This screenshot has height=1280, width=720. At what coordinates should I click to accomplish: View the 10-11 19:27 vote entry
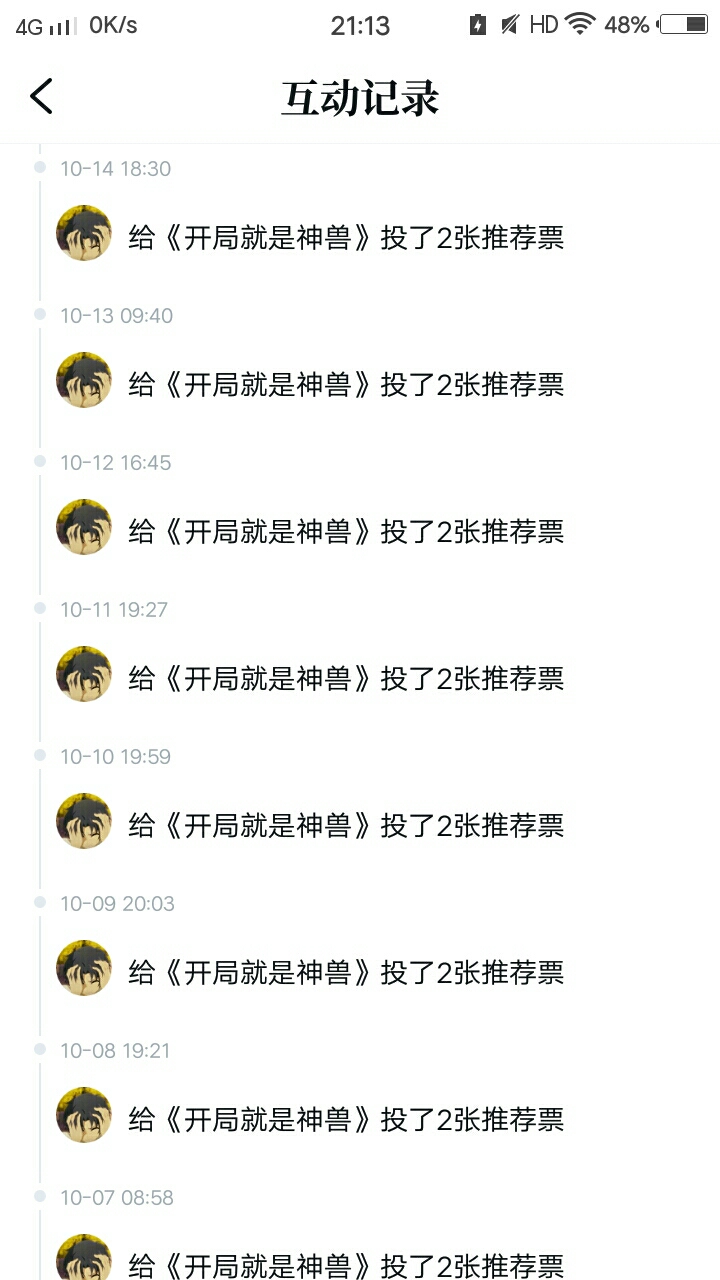[x=345, y=678]
